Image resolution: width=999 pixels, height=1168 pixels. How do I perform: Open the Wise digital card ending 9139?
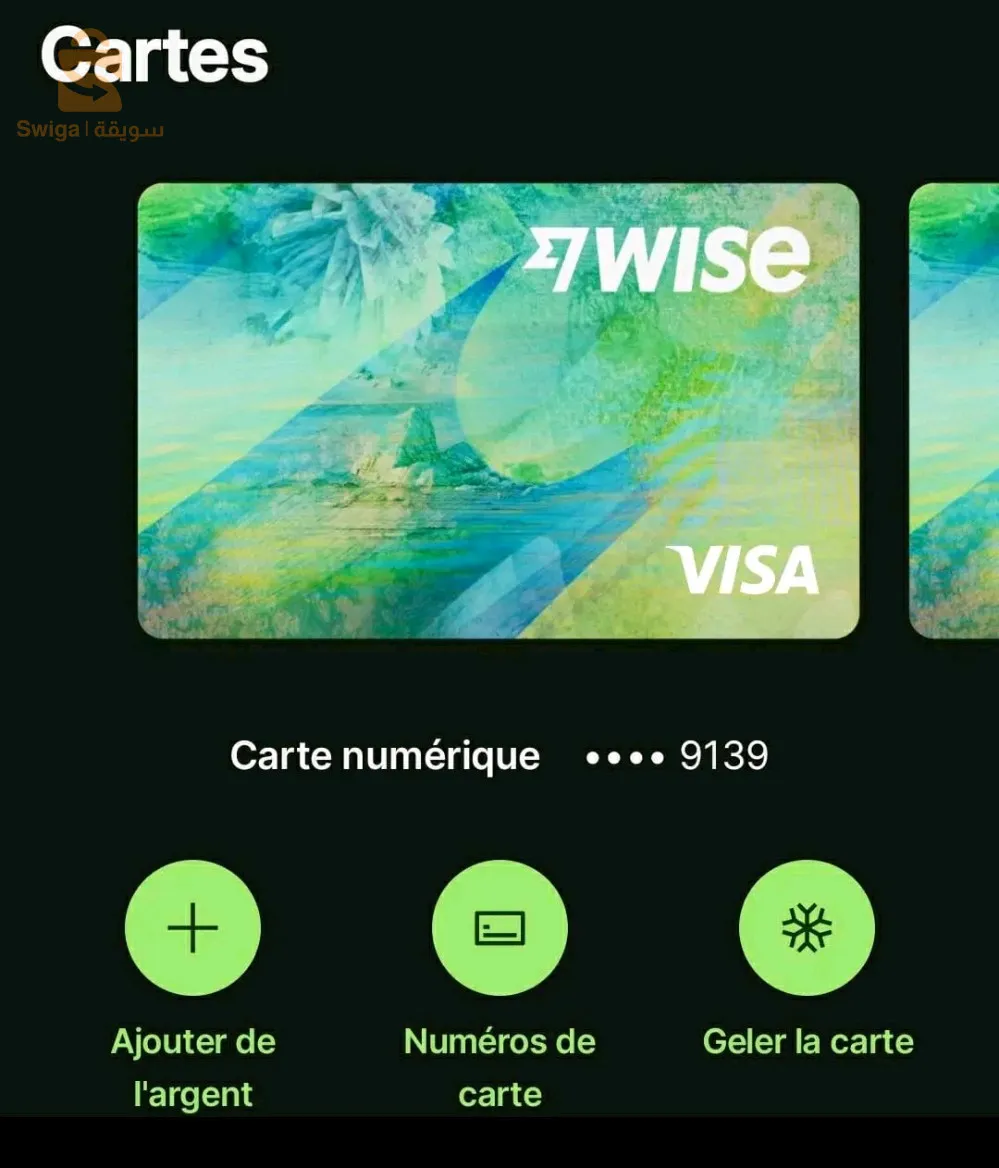point(498,410)
